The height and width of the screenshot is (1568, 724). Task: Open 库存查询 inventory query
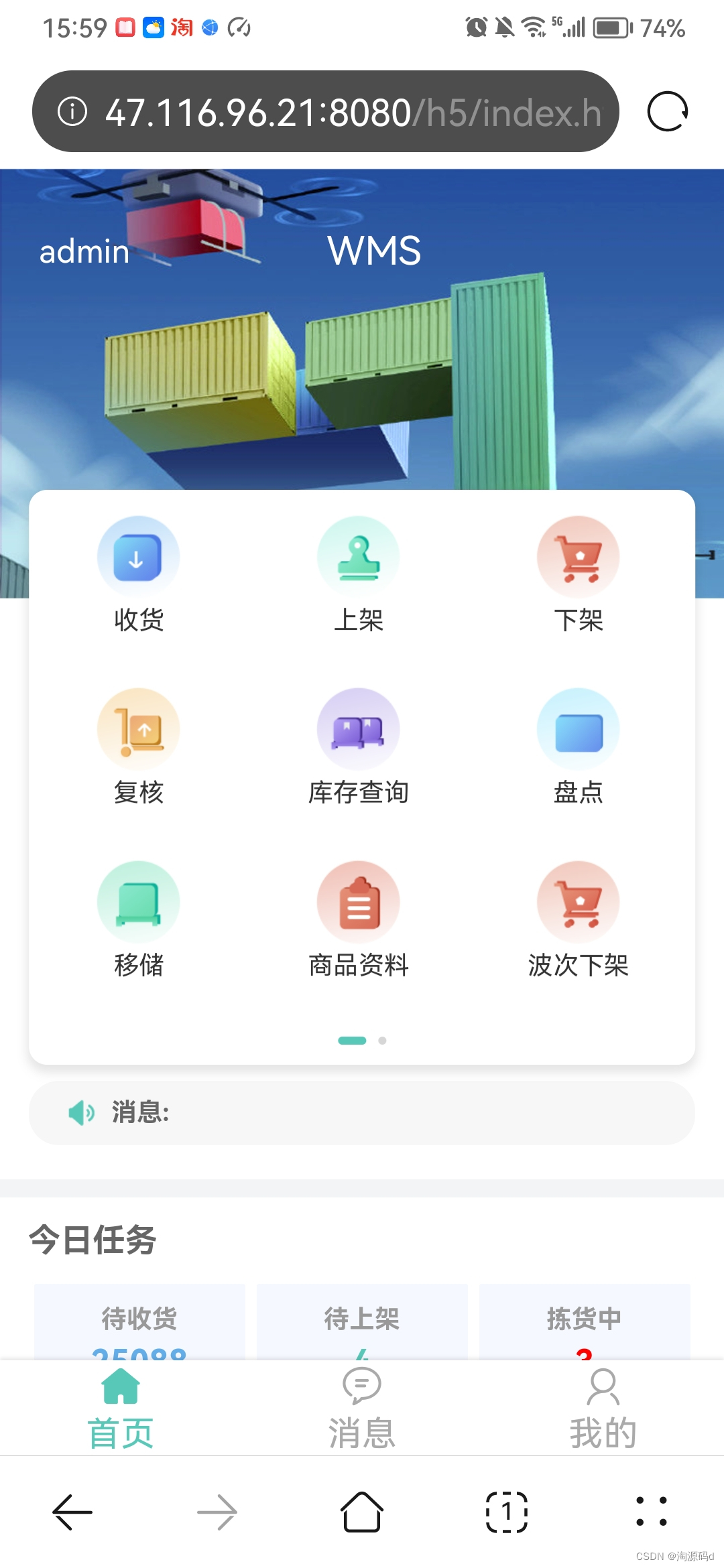pyautogui.click(x=358, y=746)
